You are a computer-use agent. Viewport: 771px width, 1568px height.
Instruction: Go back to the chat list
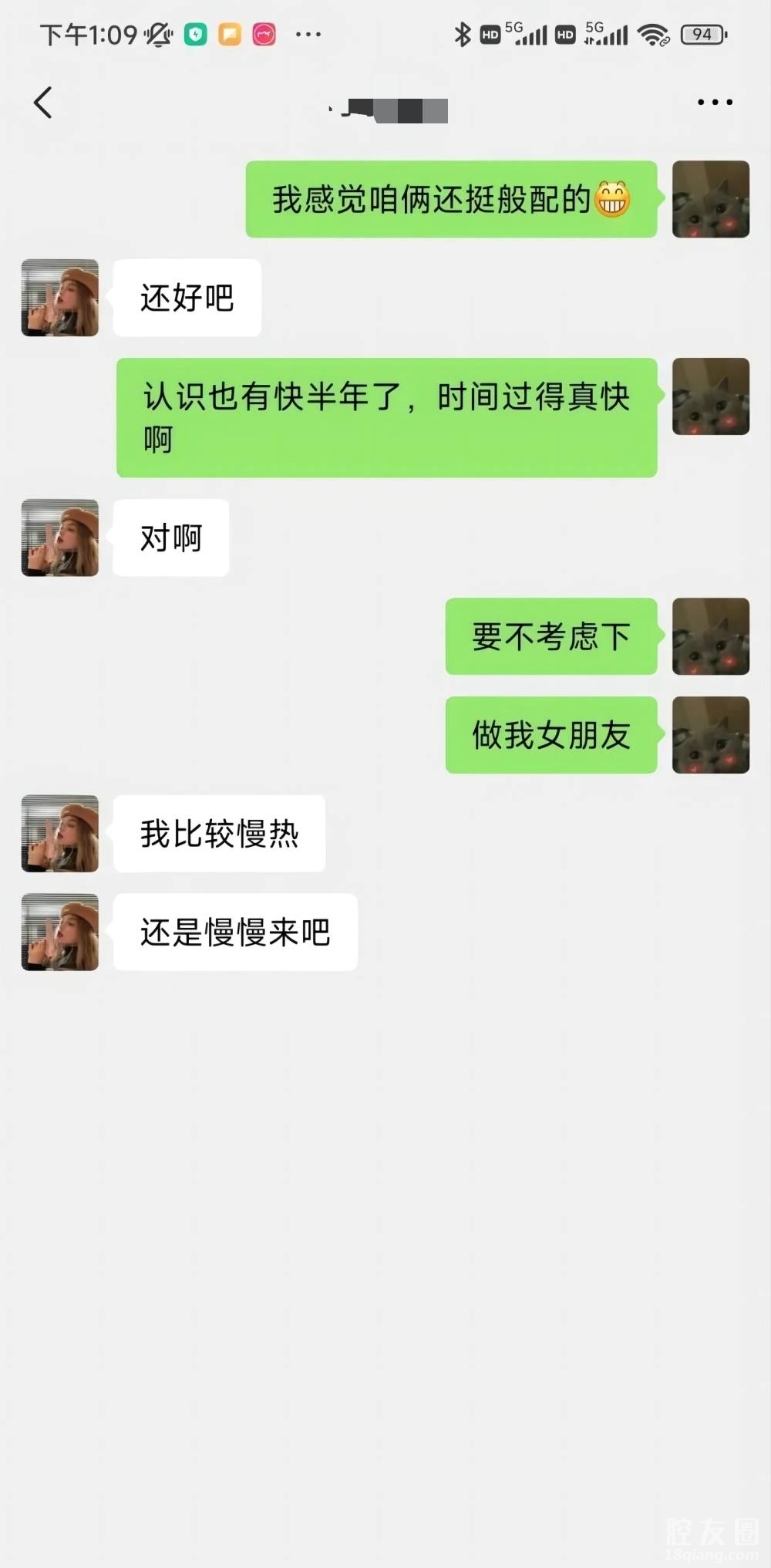pos(43,102)
